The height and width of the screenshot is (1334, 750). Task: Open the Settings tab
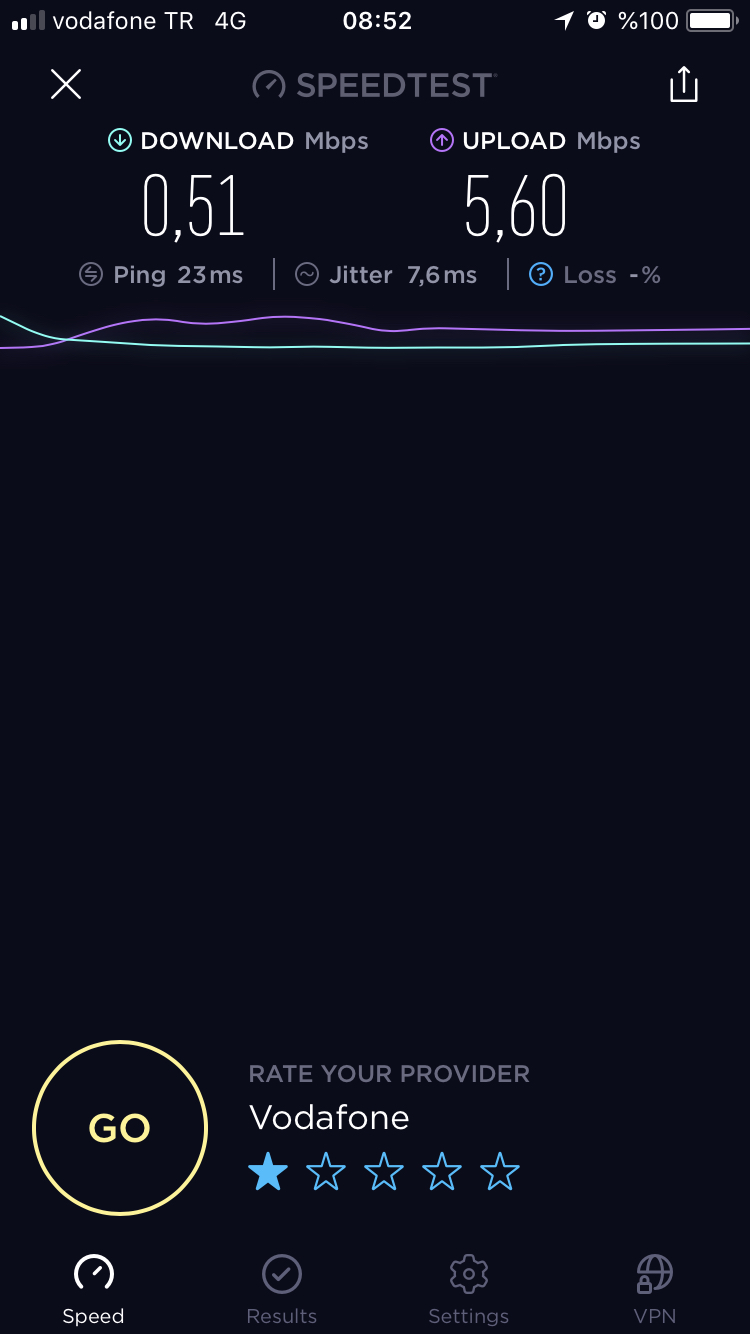tap(468, 1290)
